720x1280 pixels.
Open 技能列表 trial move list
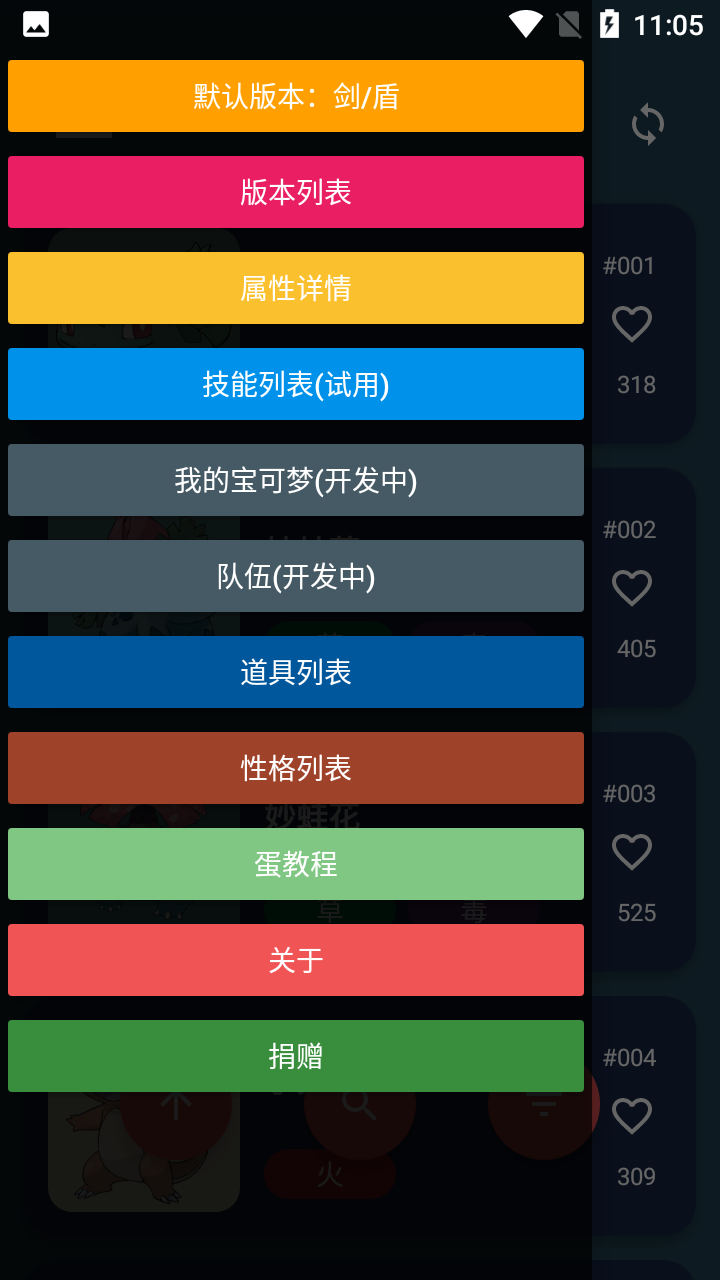point(296,384)
